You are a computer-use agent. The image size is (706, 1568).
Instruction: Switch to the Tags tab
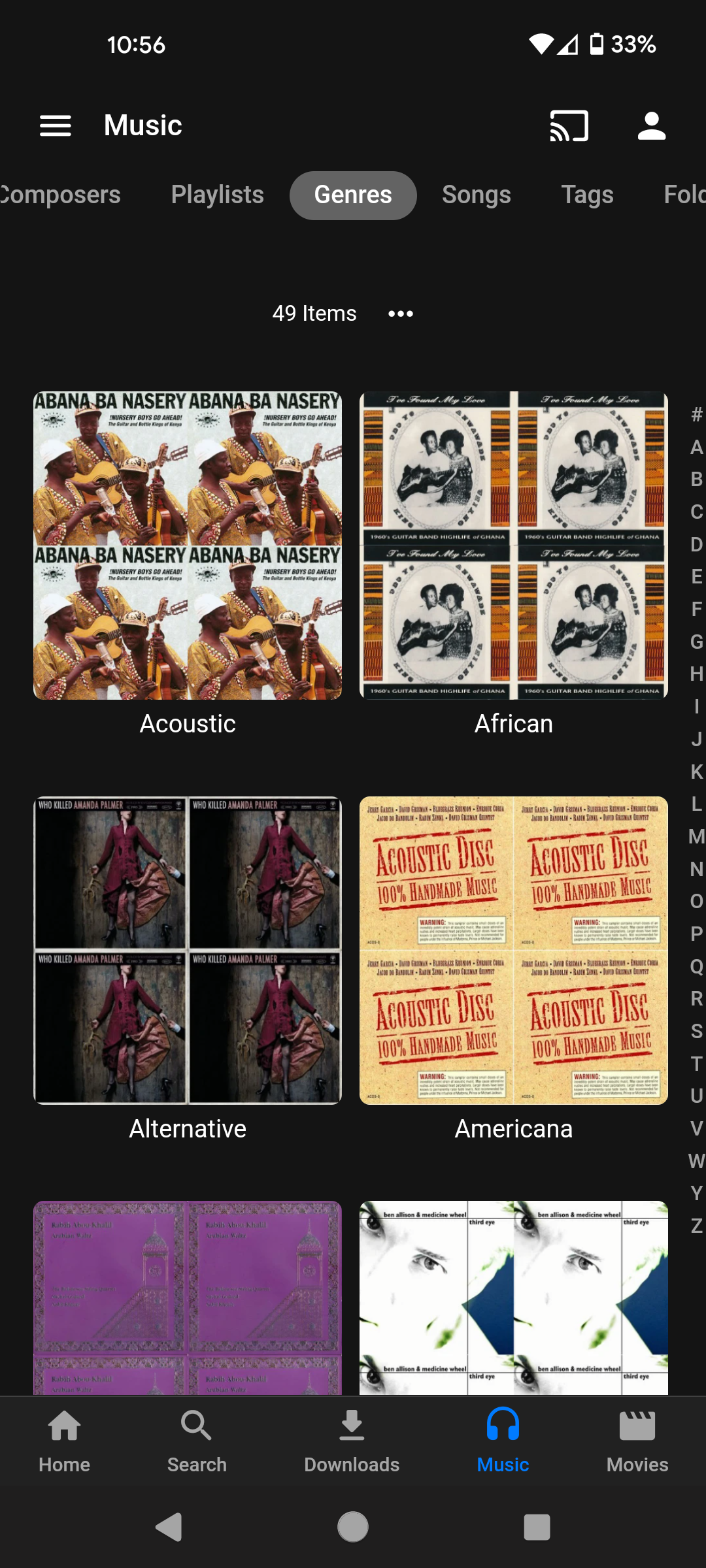click(587, 195)
